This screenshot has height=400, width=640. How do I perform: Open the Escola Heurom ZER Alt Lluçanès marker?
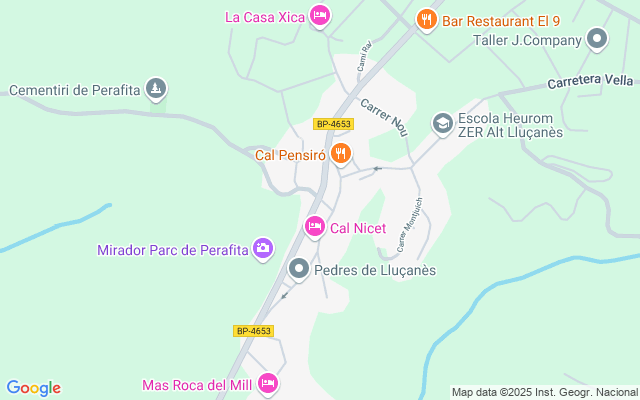pyautogui.click(x=441, y=122)
